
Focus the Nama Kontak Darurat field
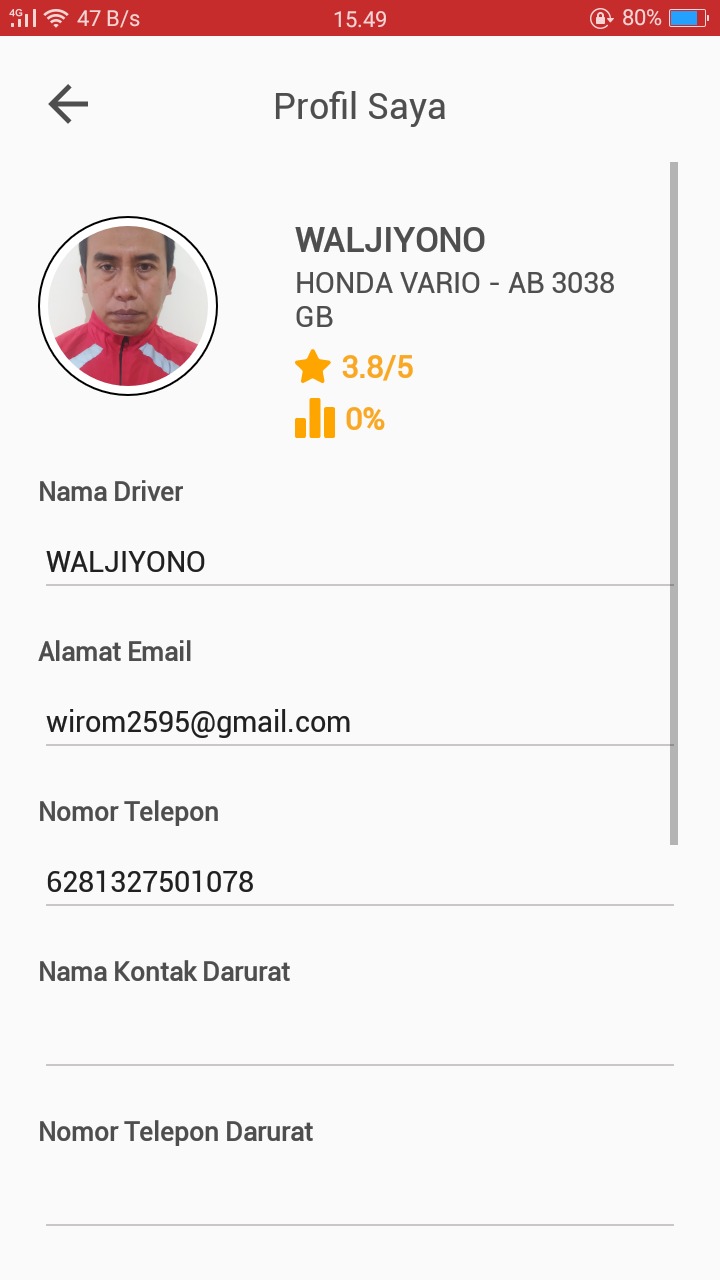click(x=358, y=1040)
